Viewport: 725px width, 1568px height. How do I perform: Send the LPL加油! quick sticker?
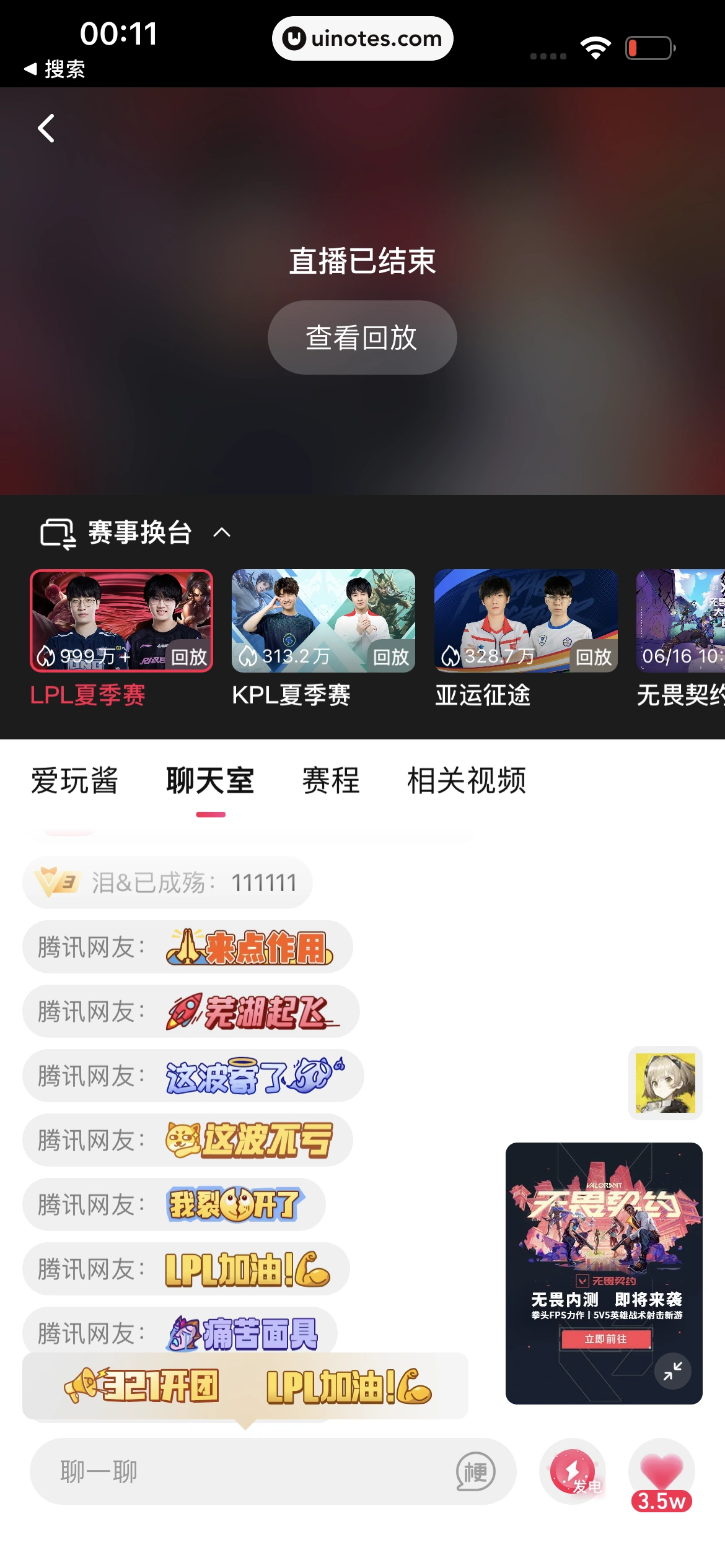[x=348, y=1386]
